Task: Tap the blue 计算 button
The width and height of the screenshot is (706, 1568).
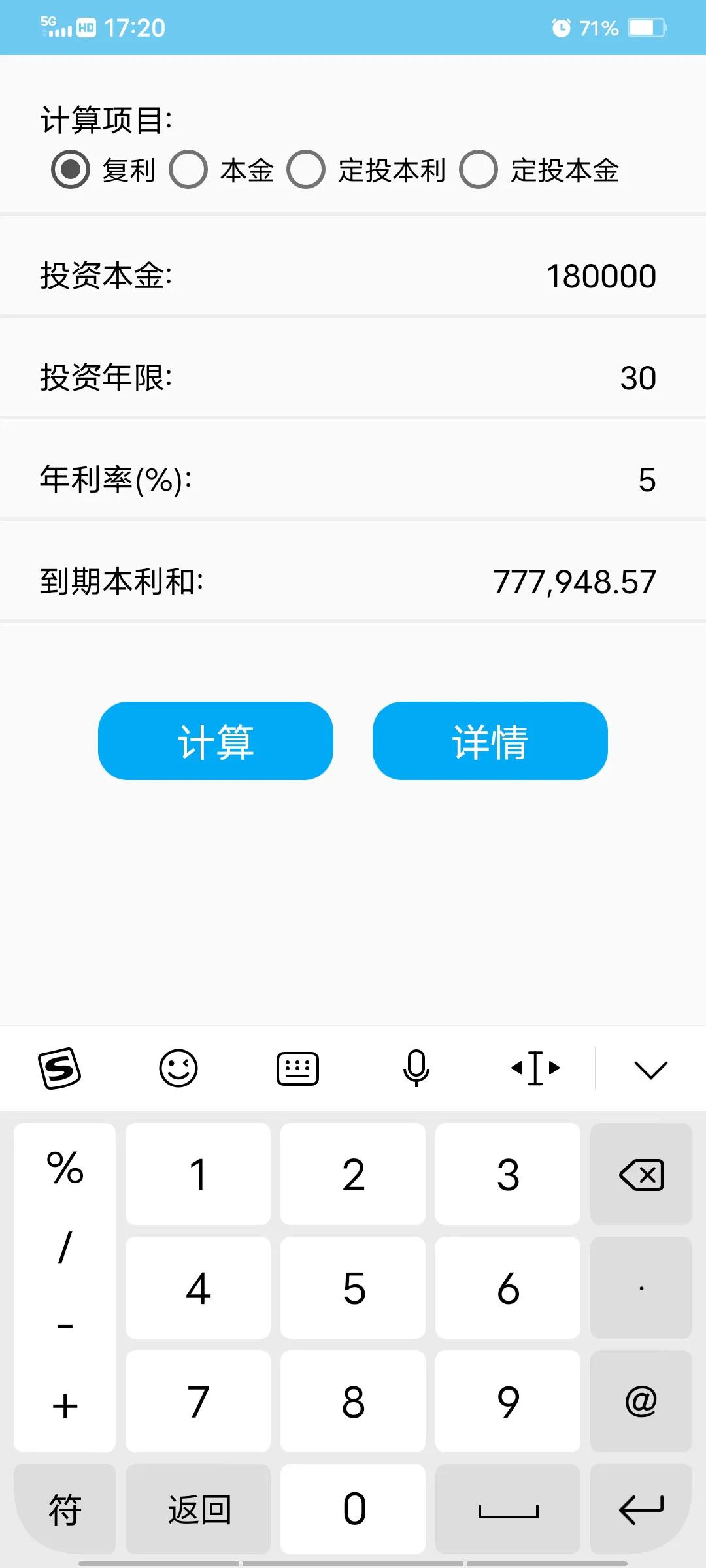Action: 216,741
